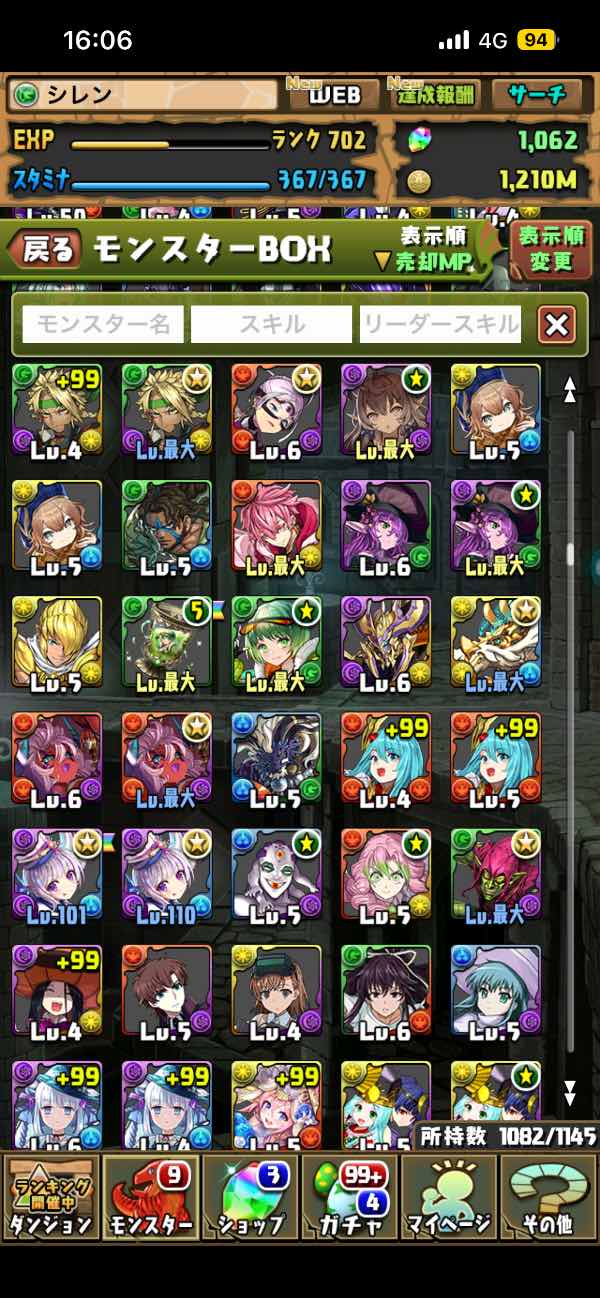Focus the リーダースキル search field

coord(440,324)
